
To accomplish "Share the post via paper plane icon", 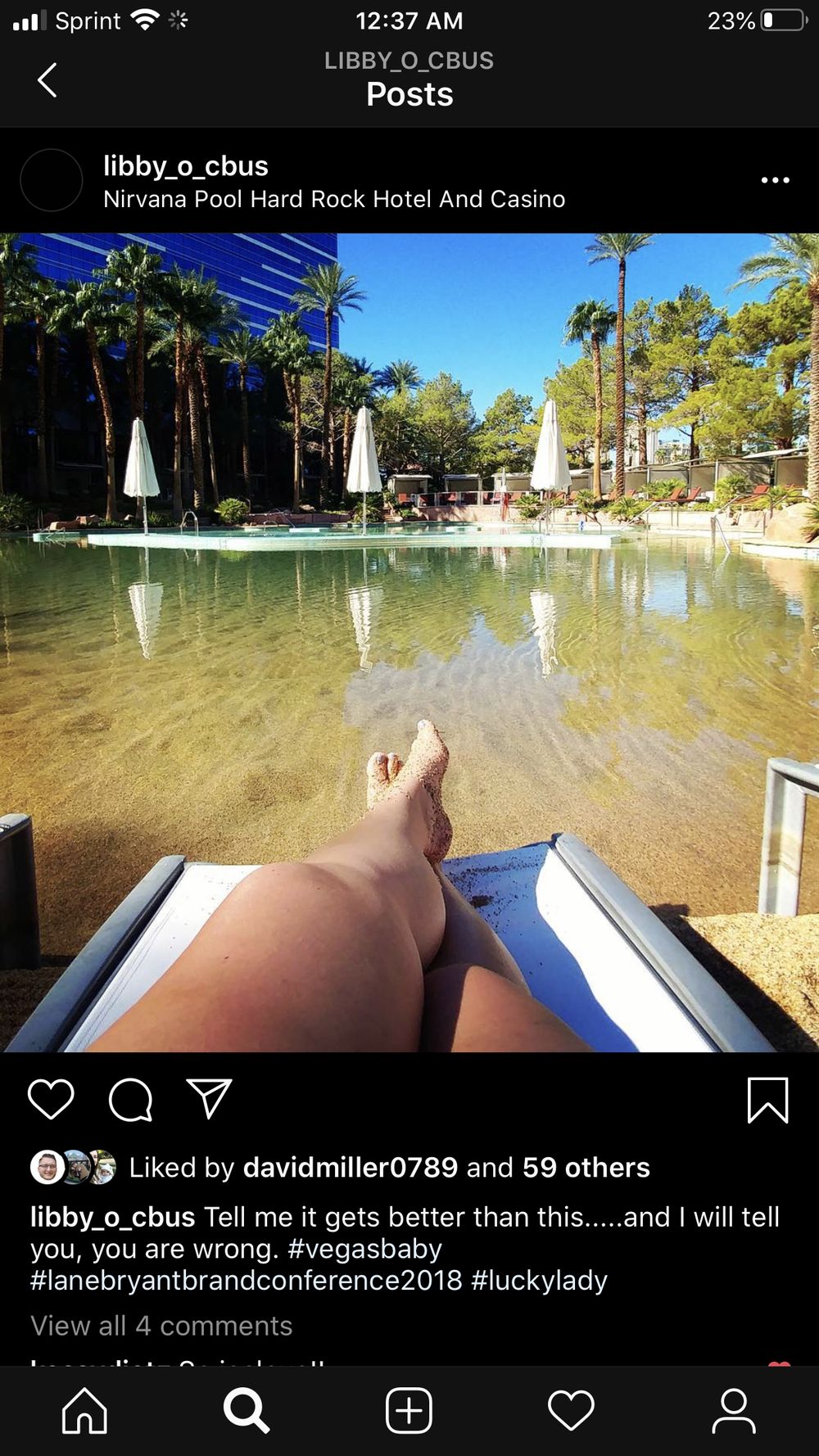I will 210,1098.
